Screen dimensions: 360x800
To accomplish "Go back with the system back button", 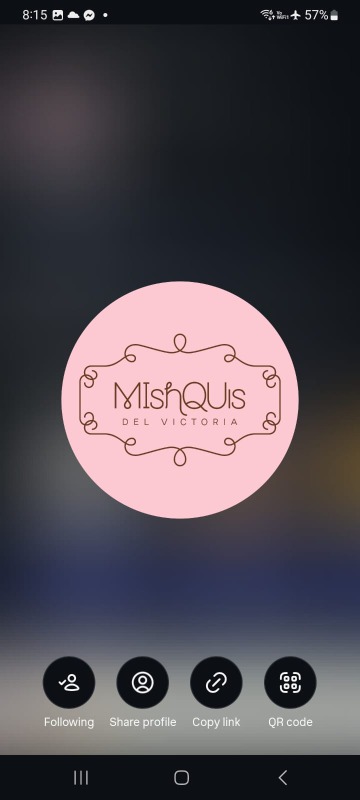I will point(283,778).
